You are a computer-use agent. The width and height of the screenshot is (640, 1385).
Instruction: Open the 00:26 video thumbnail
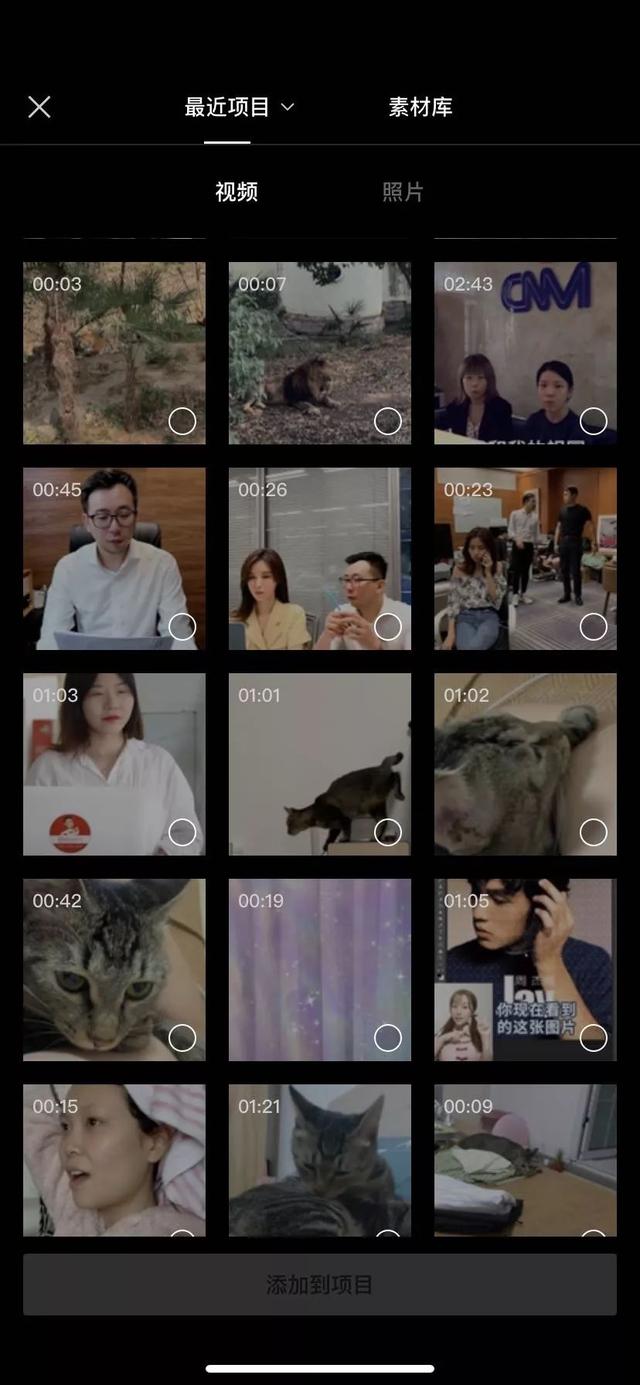click(319, 558)
